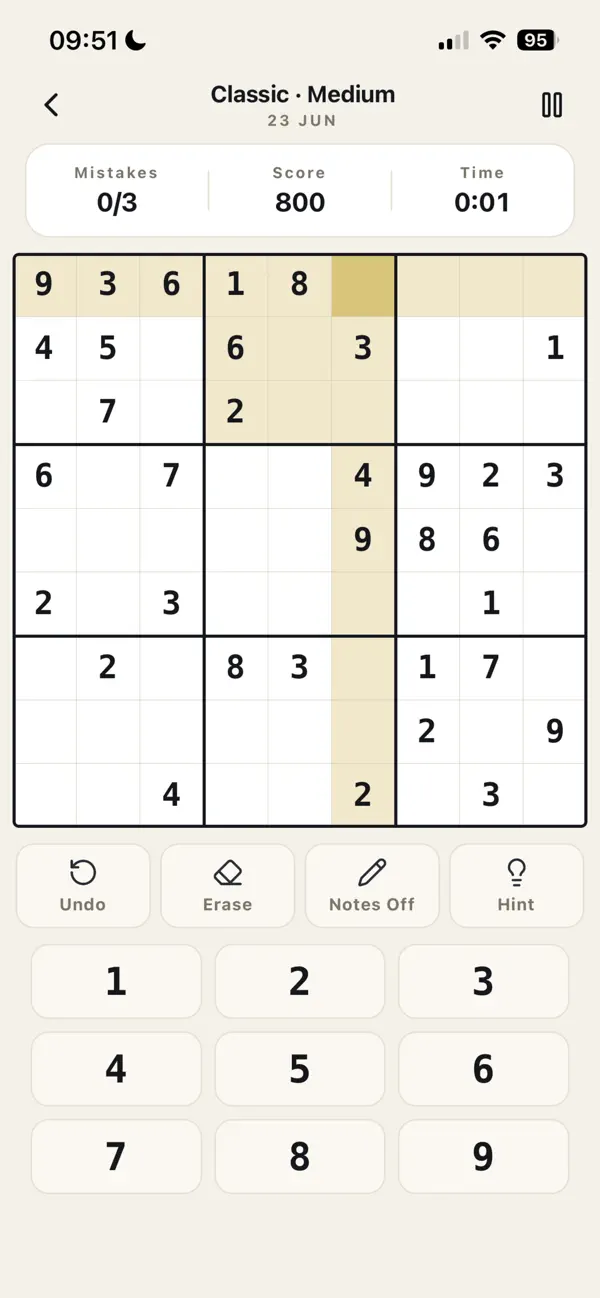
Task: Enter number 3 from the keypad
Action: [483, 982]
